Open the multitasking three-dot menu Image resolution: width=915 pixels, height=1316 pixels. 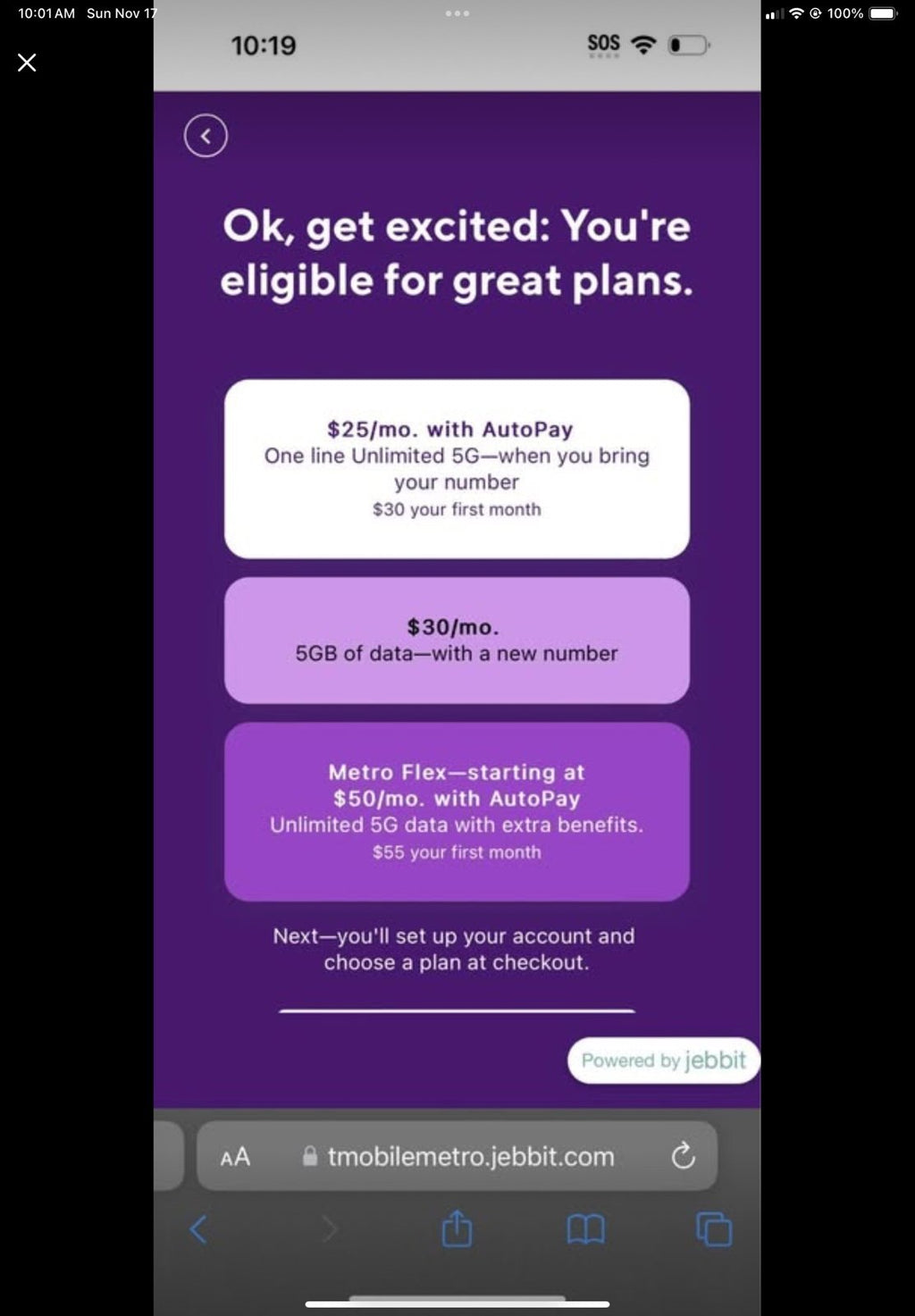tap(457, 13)
